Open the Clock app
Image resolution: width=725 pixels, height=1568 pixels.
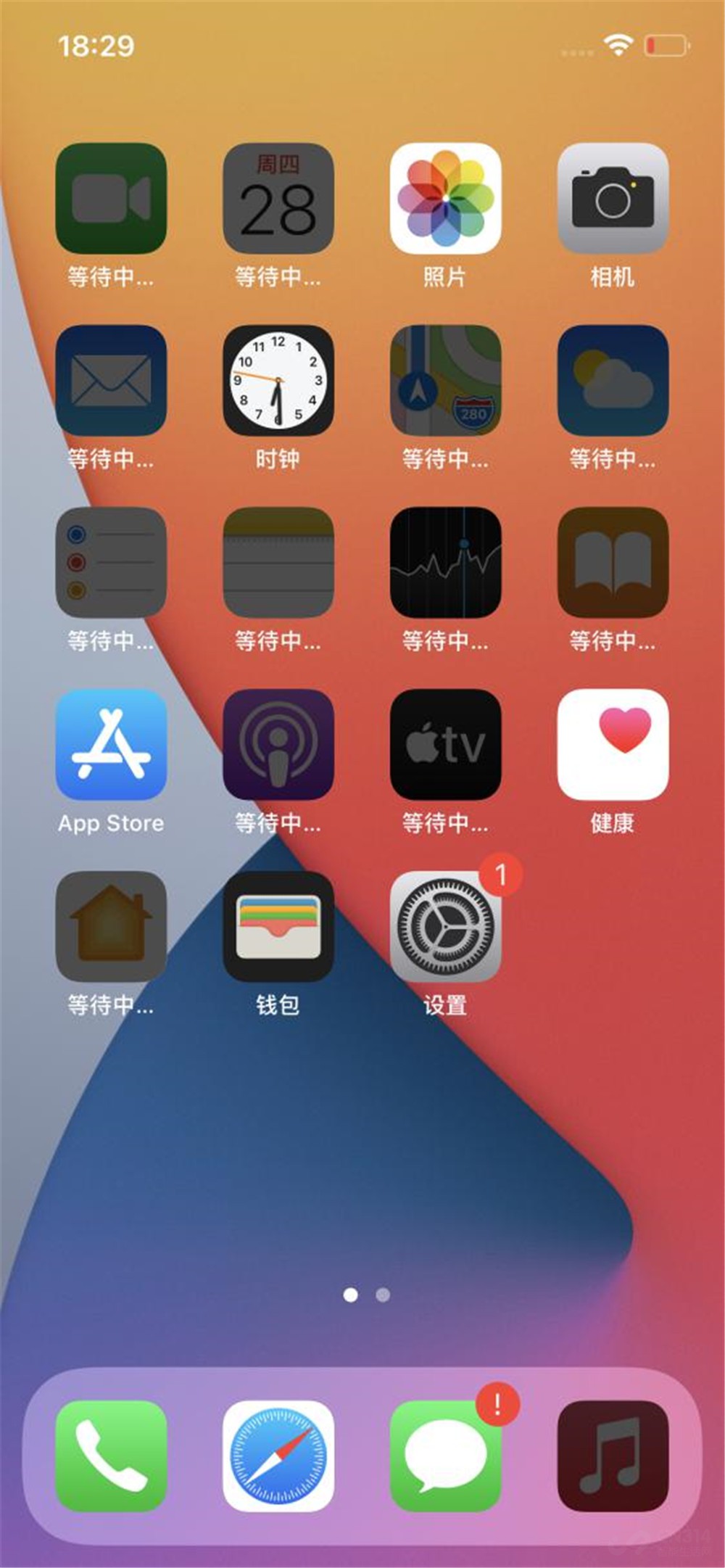pyautogui.click(x=279, y=382)
